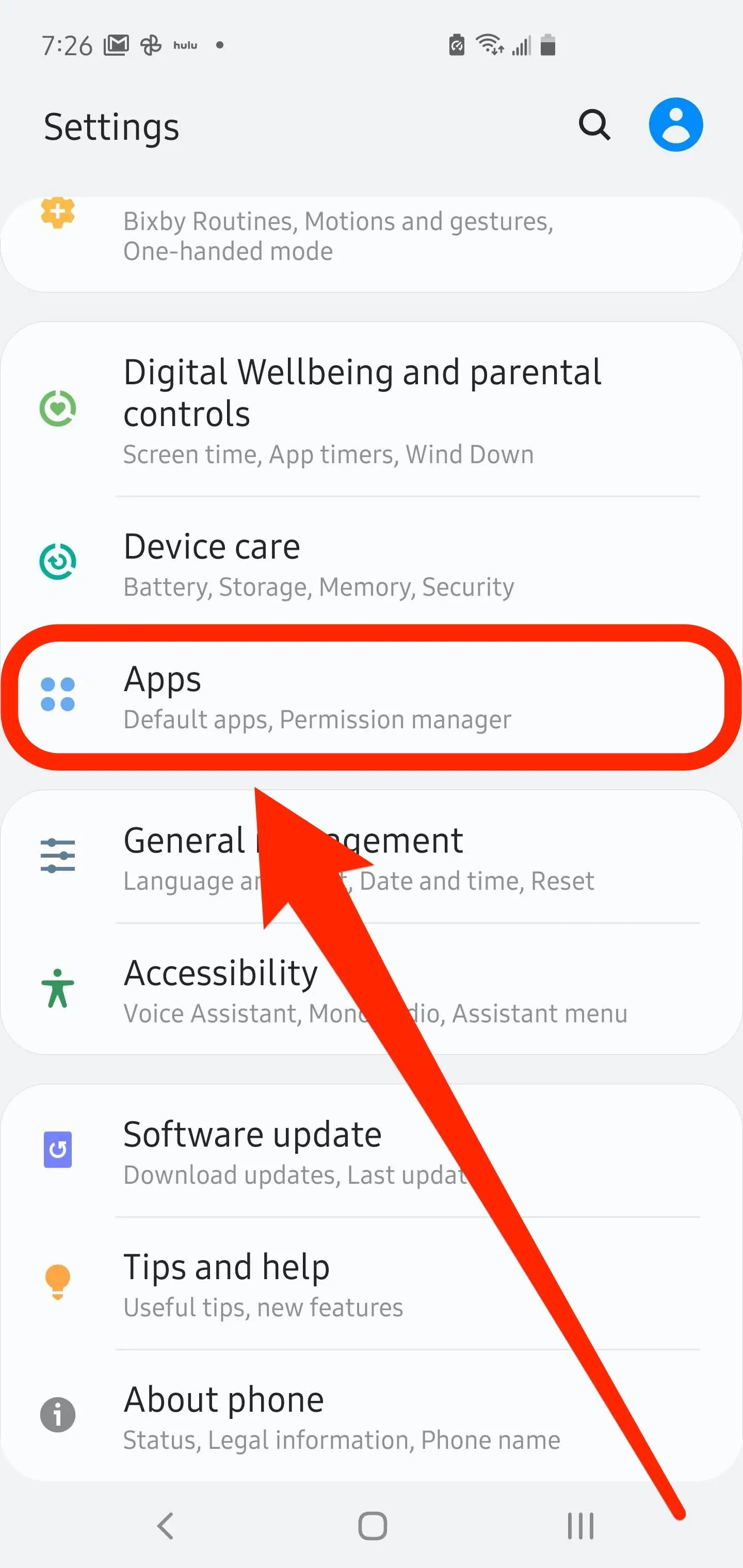This screenshot has width=743, height=1568.
Task: Open Device care settings
Action: coord(372,562)
